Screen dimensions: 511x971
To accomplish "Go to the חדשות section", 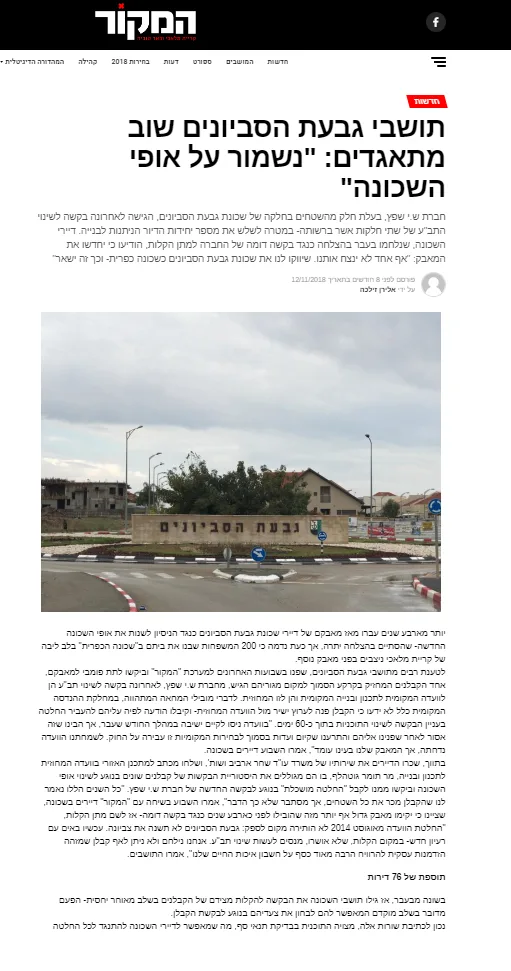I will click(277, 61).
